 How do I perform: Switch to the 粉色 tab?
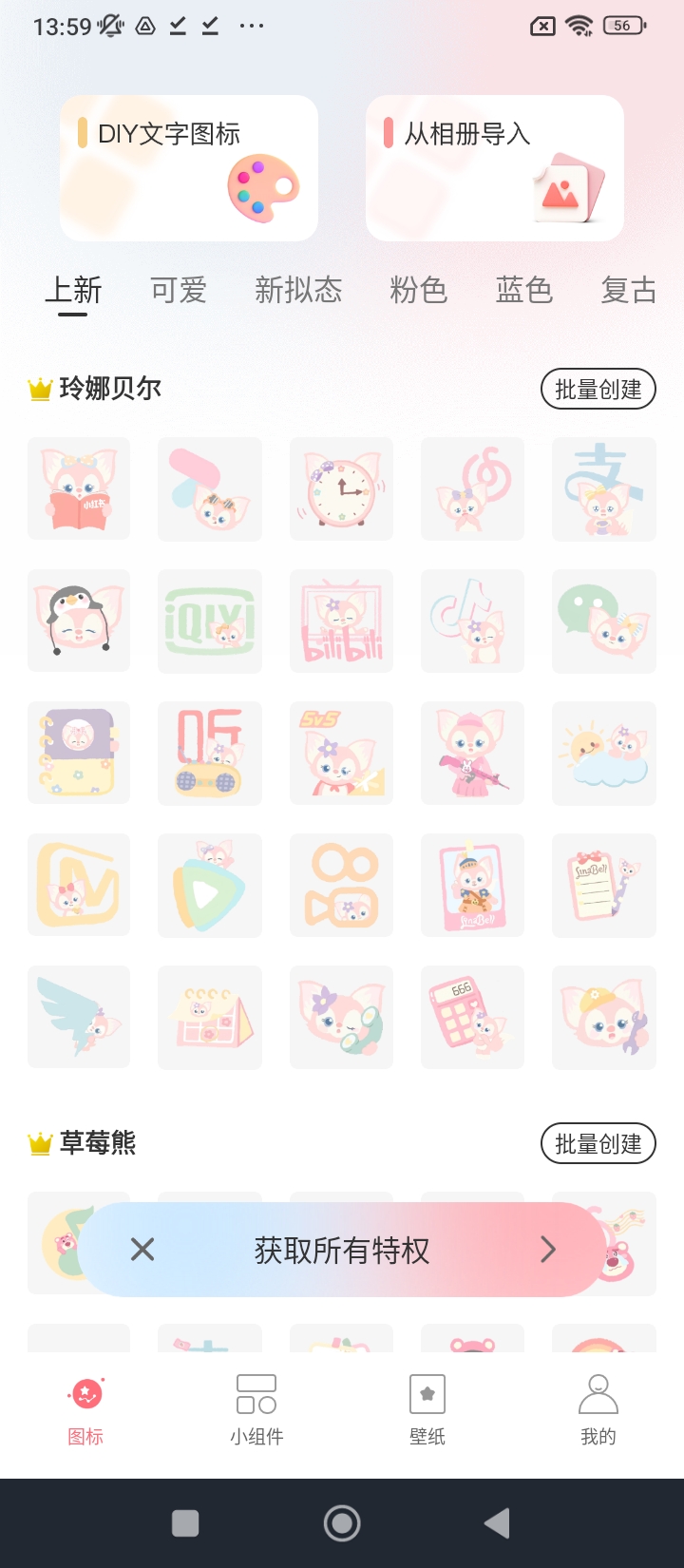click(x=418, y=290)
